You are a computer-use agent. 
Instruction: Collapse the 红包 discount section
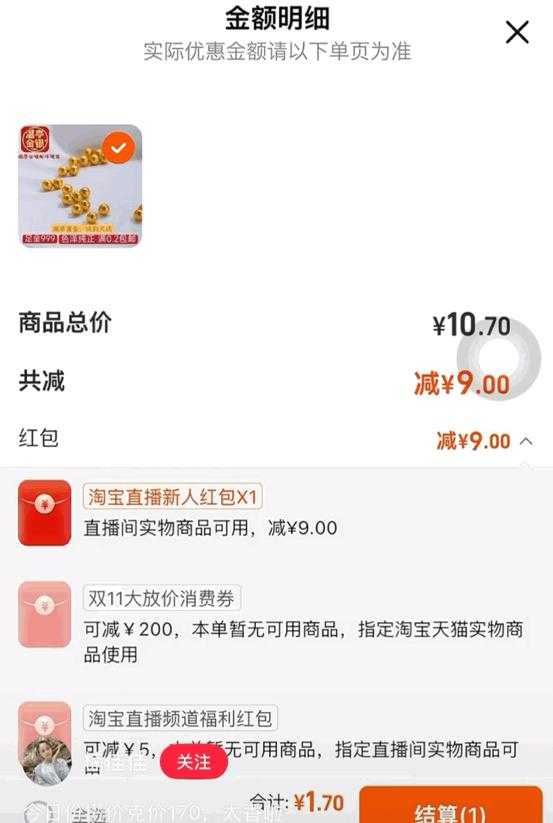click(526, 441)
